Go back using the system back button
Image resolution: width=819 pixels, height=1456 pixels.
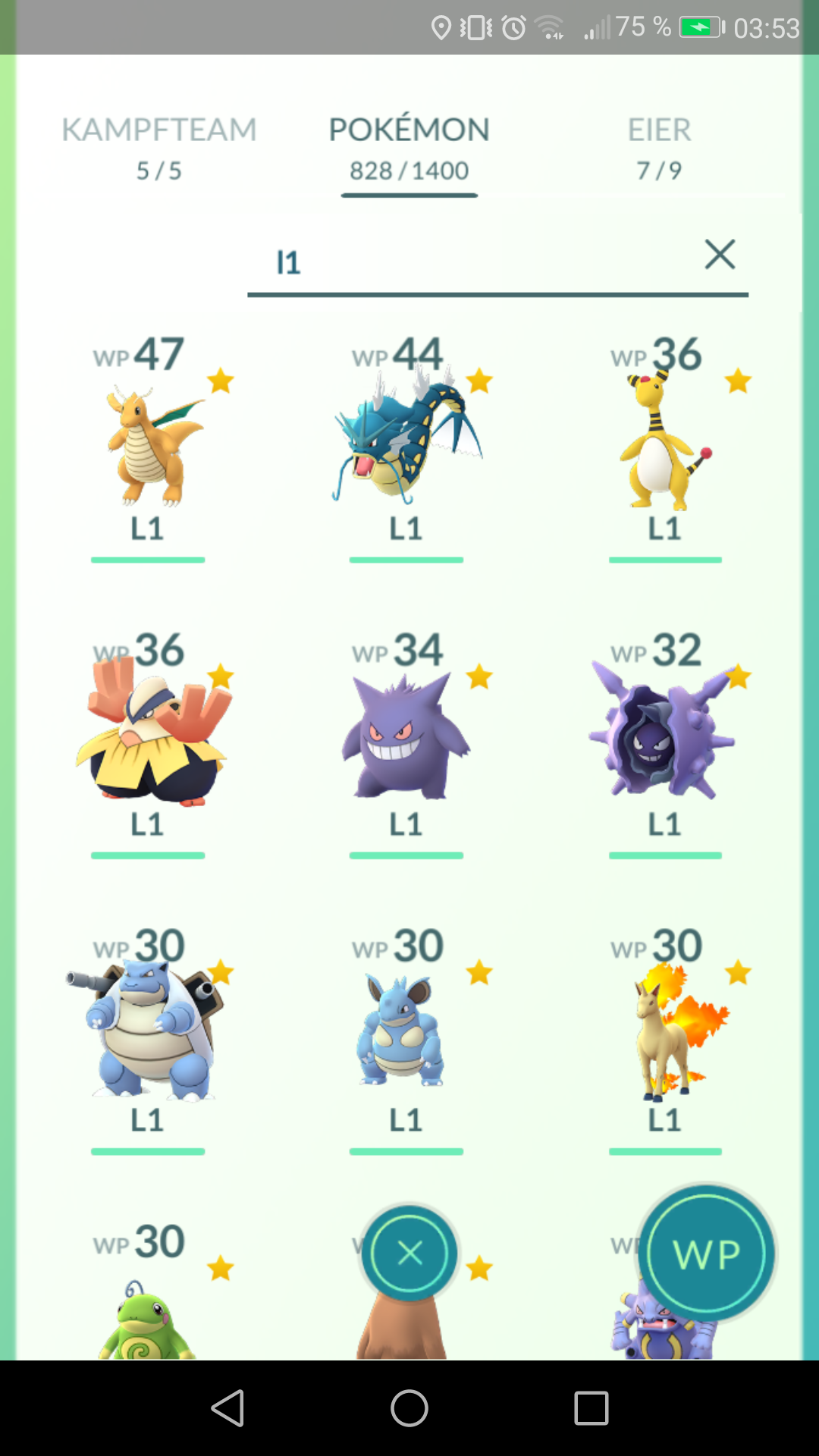click(x=227, y=1408)
